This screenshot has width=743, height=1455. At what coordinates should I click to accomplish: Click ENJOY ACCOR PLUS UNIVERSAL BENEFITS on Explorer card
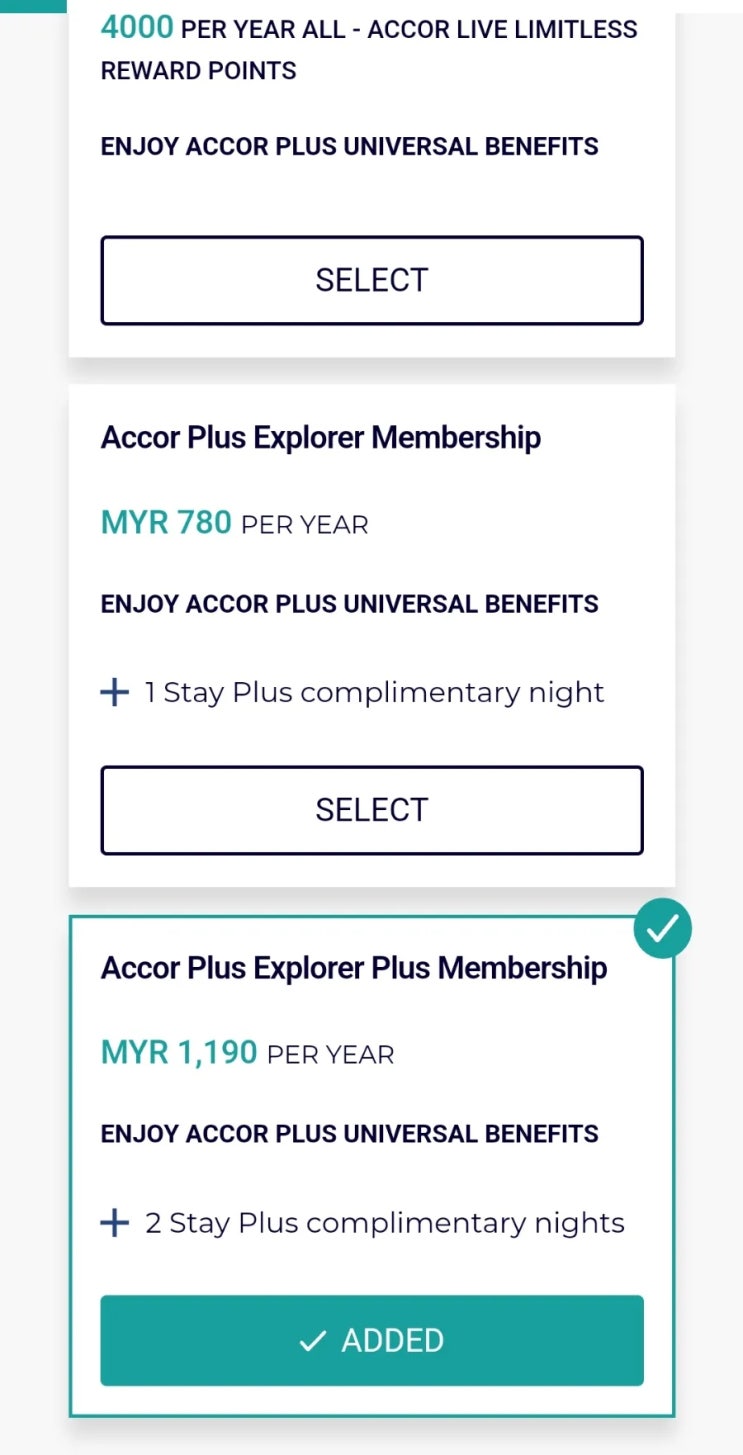coord(348,603)
